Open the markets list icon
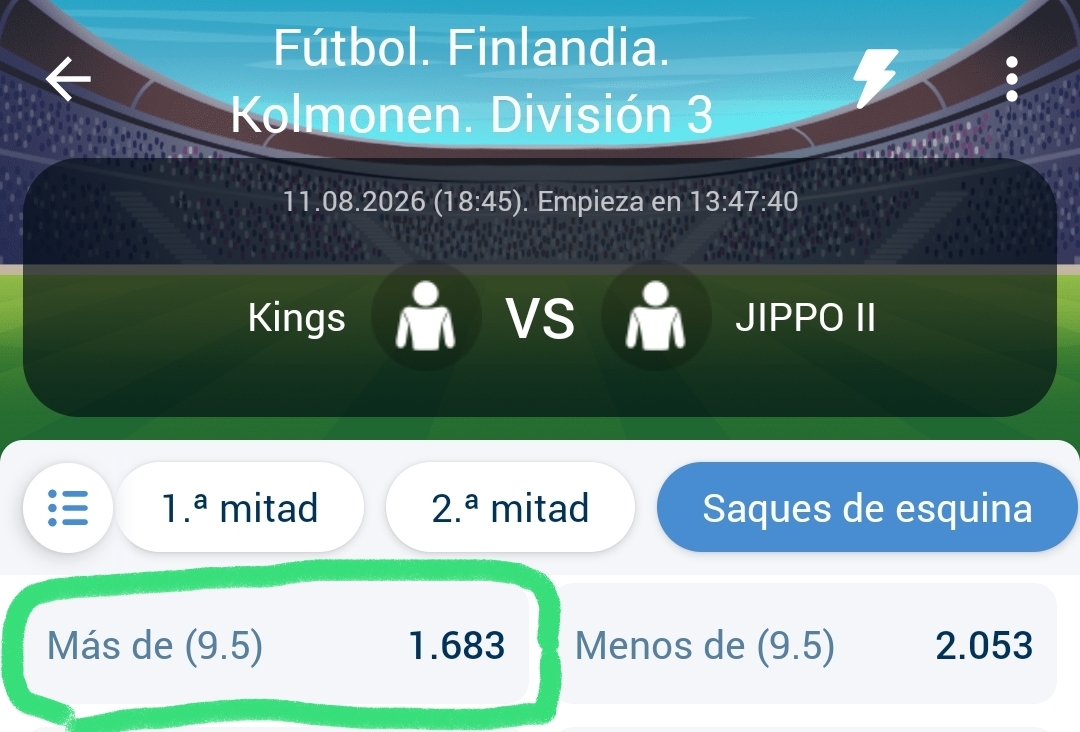 point(68,508)
